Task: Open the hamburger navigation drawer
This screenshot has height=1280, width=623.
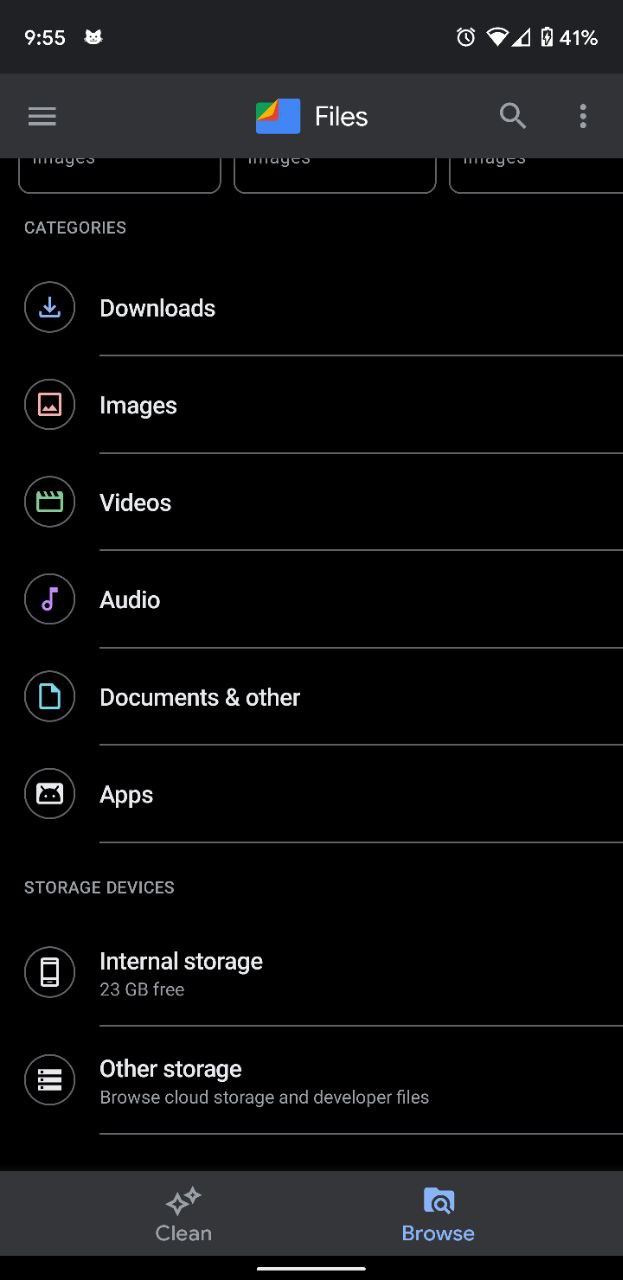Action: (42, 116)
